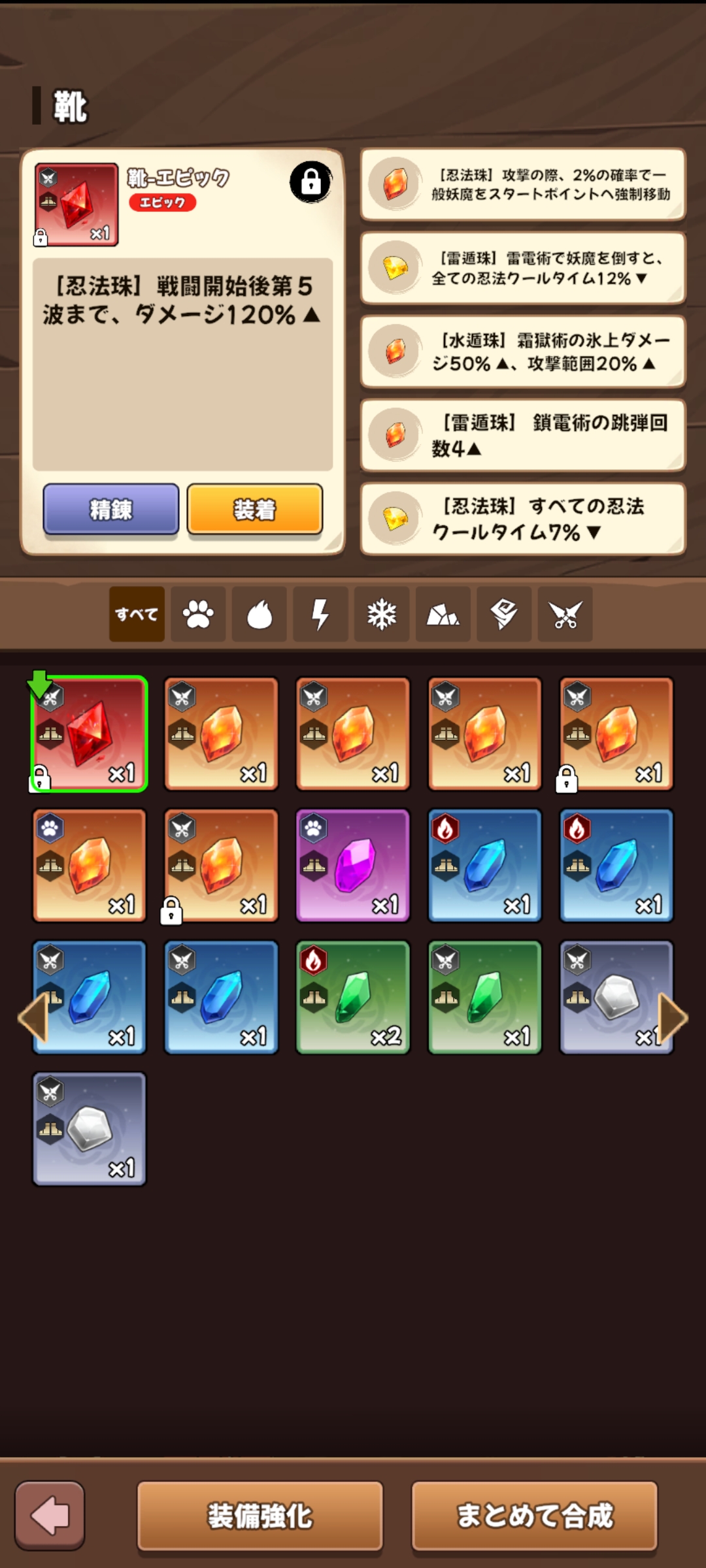Image resolution: width=706 pixels, height=1568 pixels.
Task: Filter gems by the lightning icon tab
Action: [320, 614]
